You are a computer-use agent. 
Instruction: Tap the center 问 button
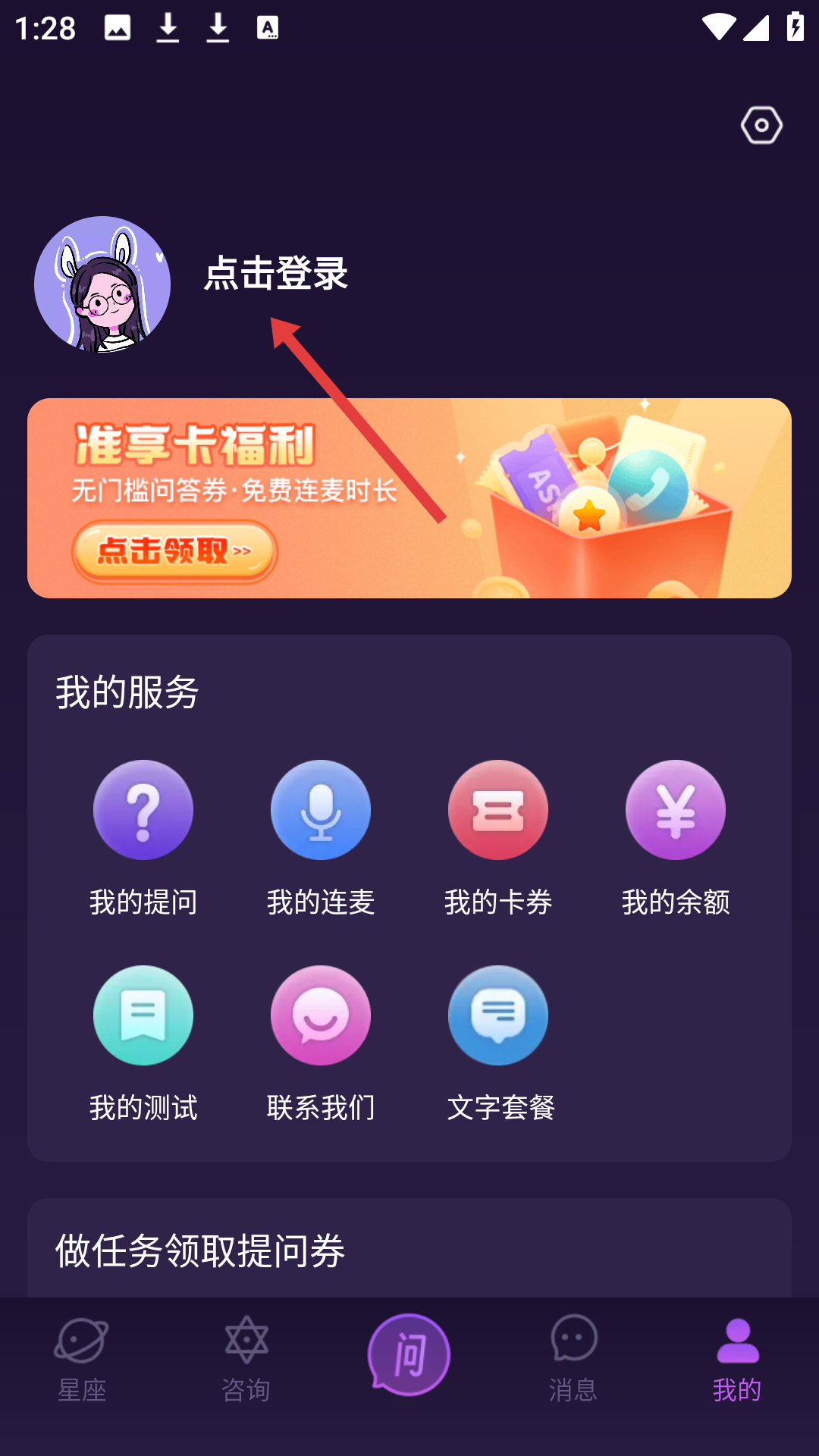coord(409,1355)
